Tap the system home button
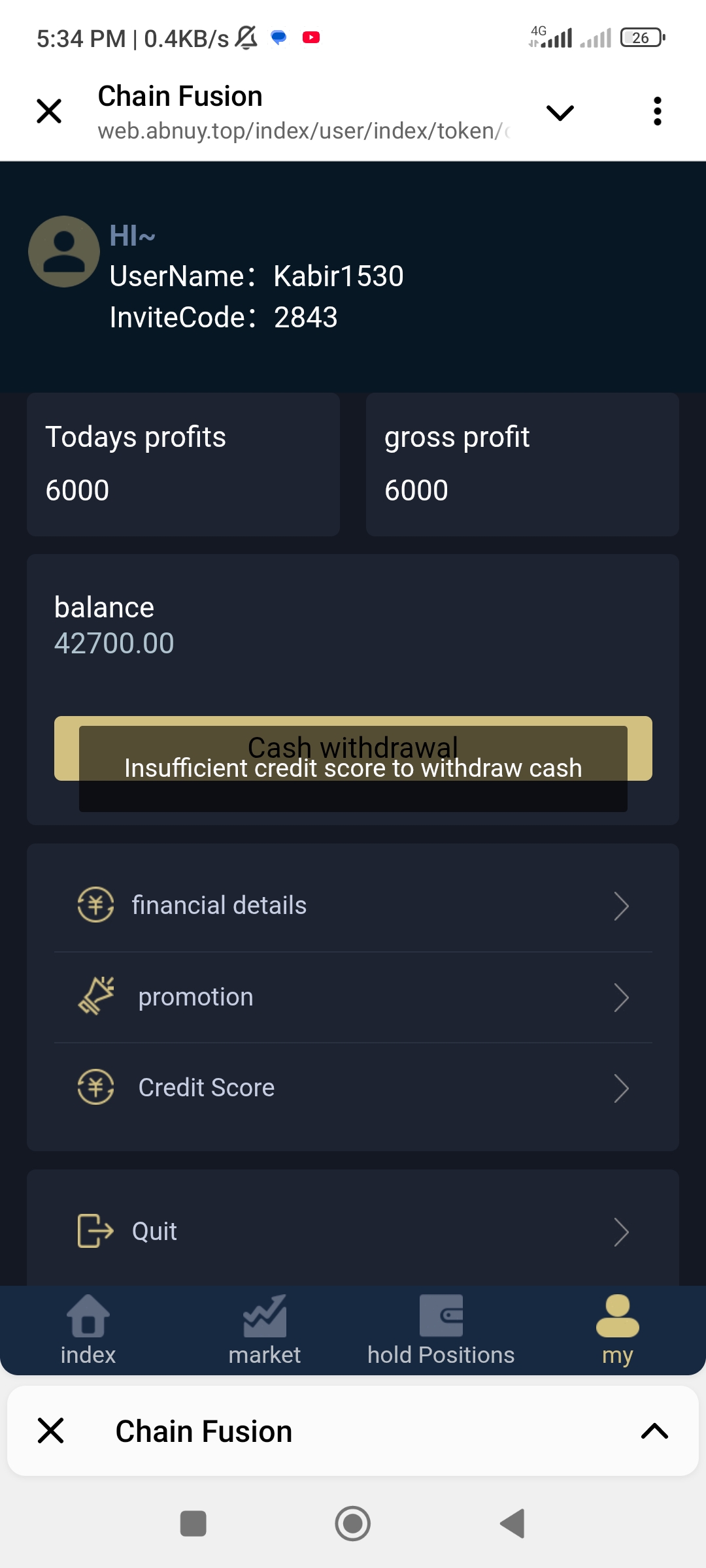This screenshot has height=1568, width=706. pyautogui.click(x=353, y=1524)
